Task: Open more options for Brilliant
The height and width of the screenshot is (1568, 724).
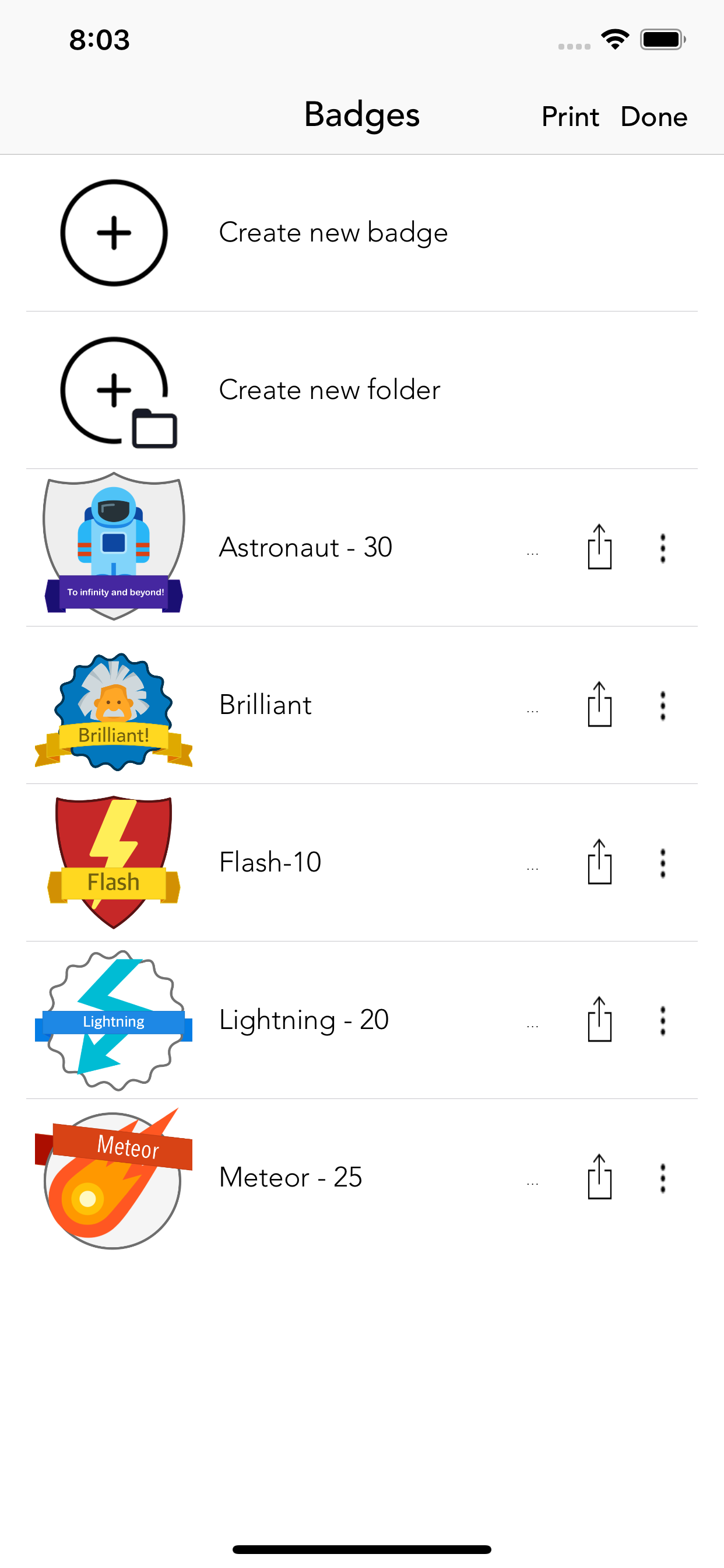Action: [x=663, y=706]
